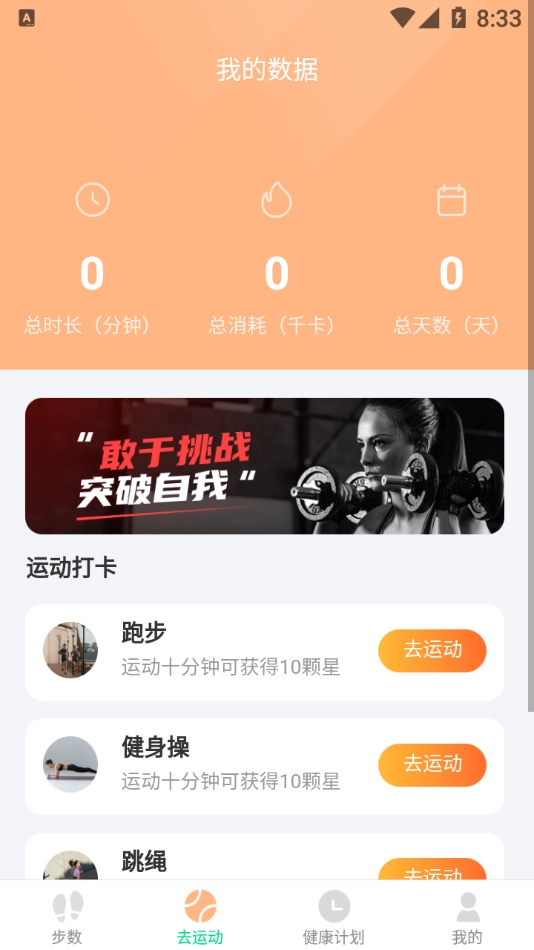Start the 健身操 workout via 去运动

pos(432,765)
